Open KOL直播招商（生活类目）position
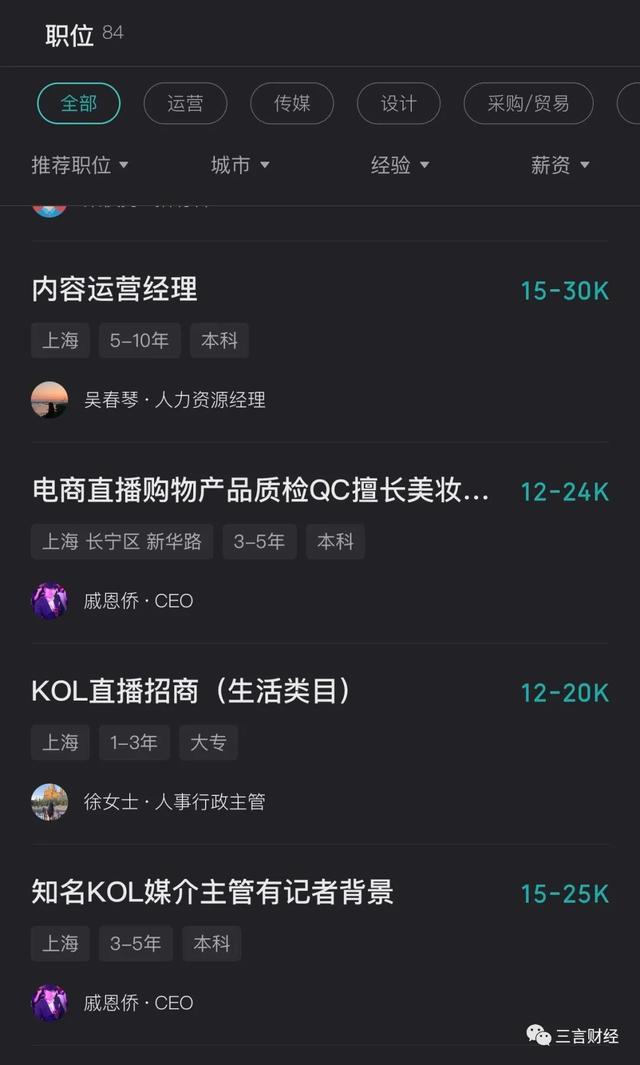 coord(191,691)
